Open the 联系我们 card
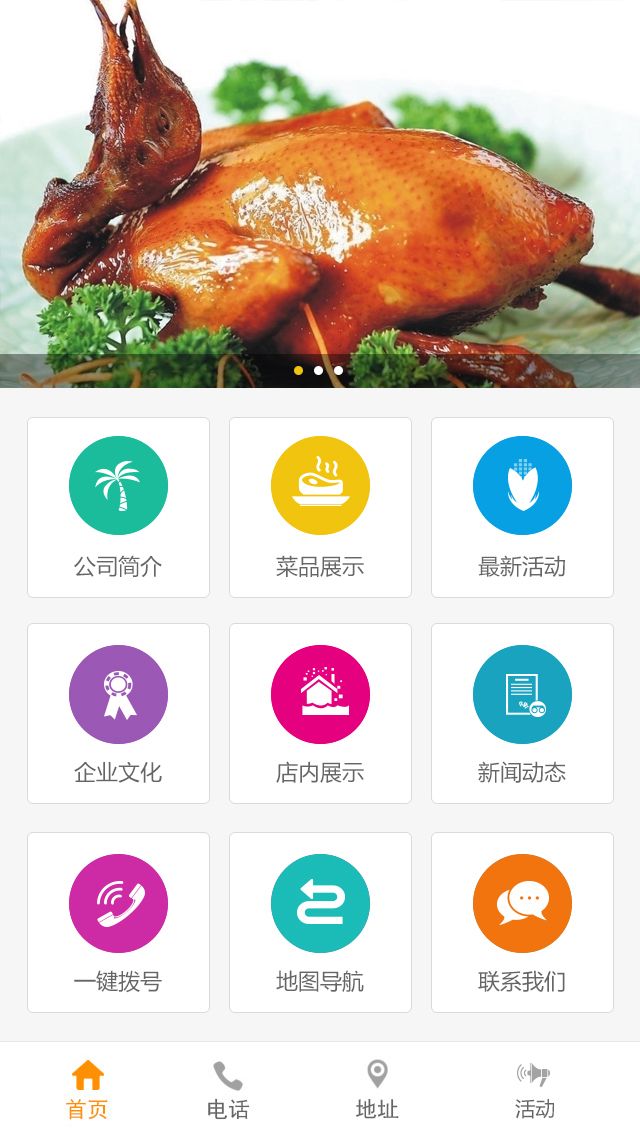This screenshot has height=1140, width=640. pyautogui.click(x=522, y=922)
